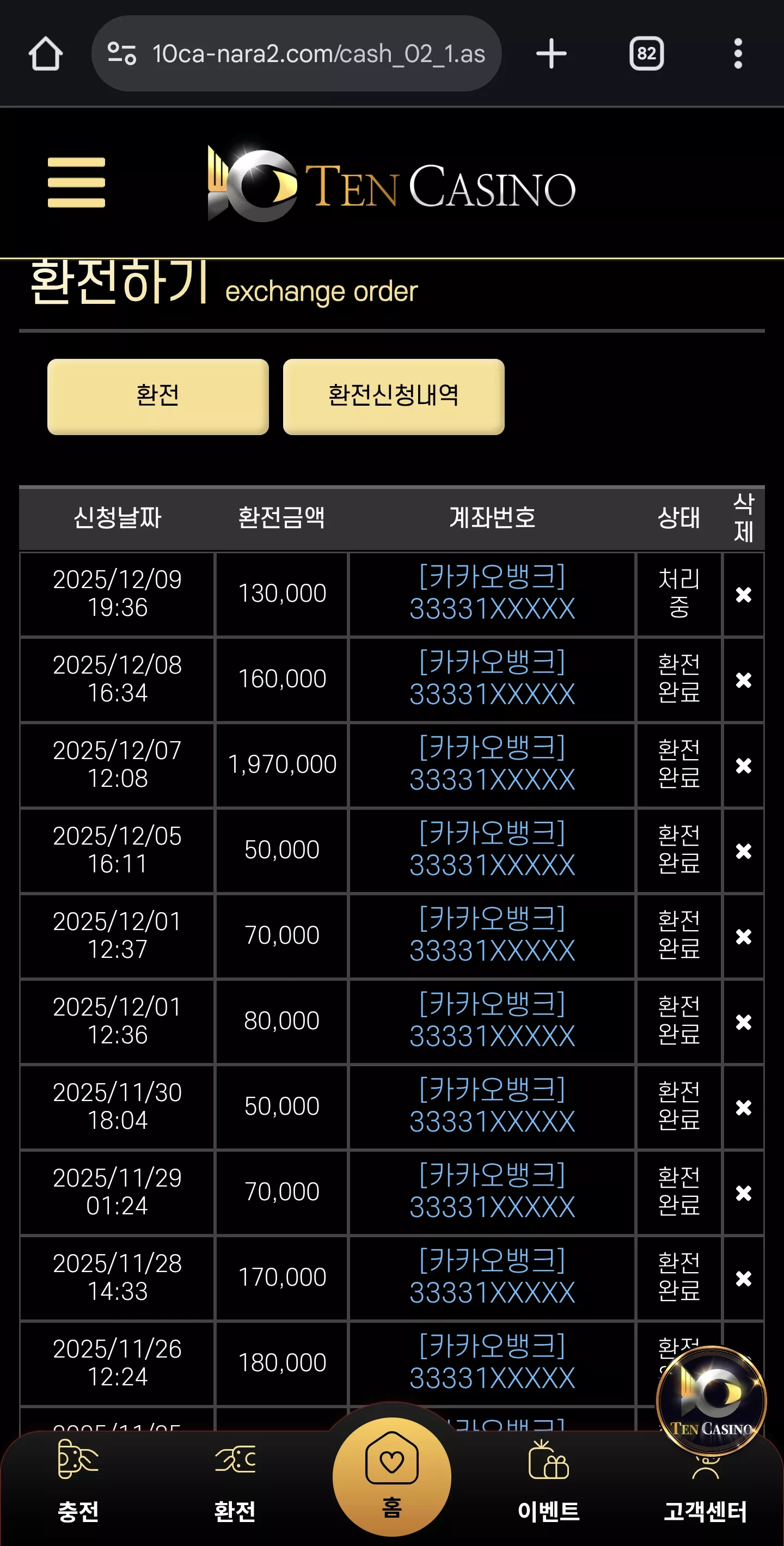Tap the URL address bar

click(x=296, y=54)
